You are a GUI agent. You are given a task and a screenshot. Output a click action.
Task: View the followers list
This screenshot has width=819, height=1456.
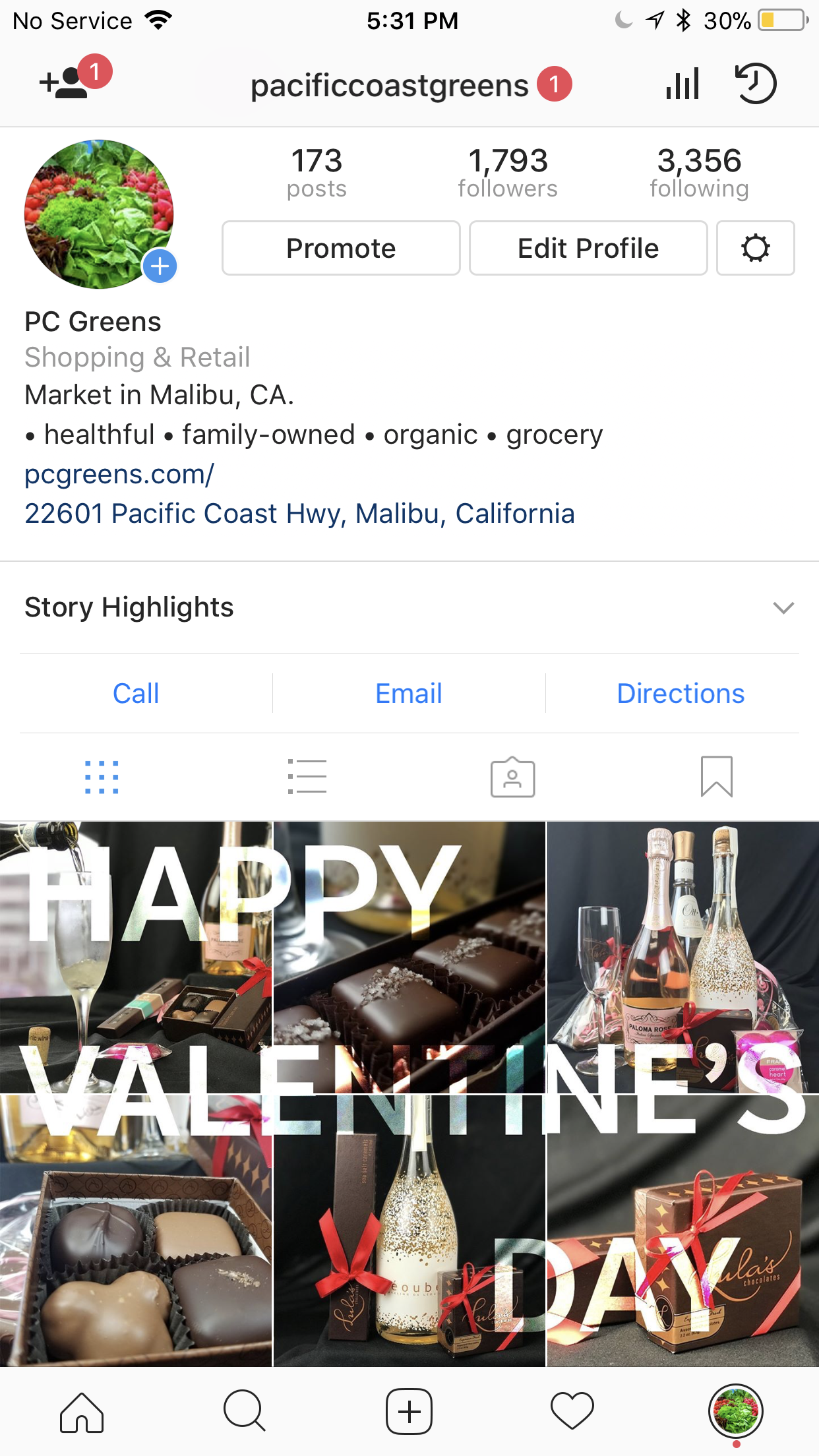(x=508, y=173)
